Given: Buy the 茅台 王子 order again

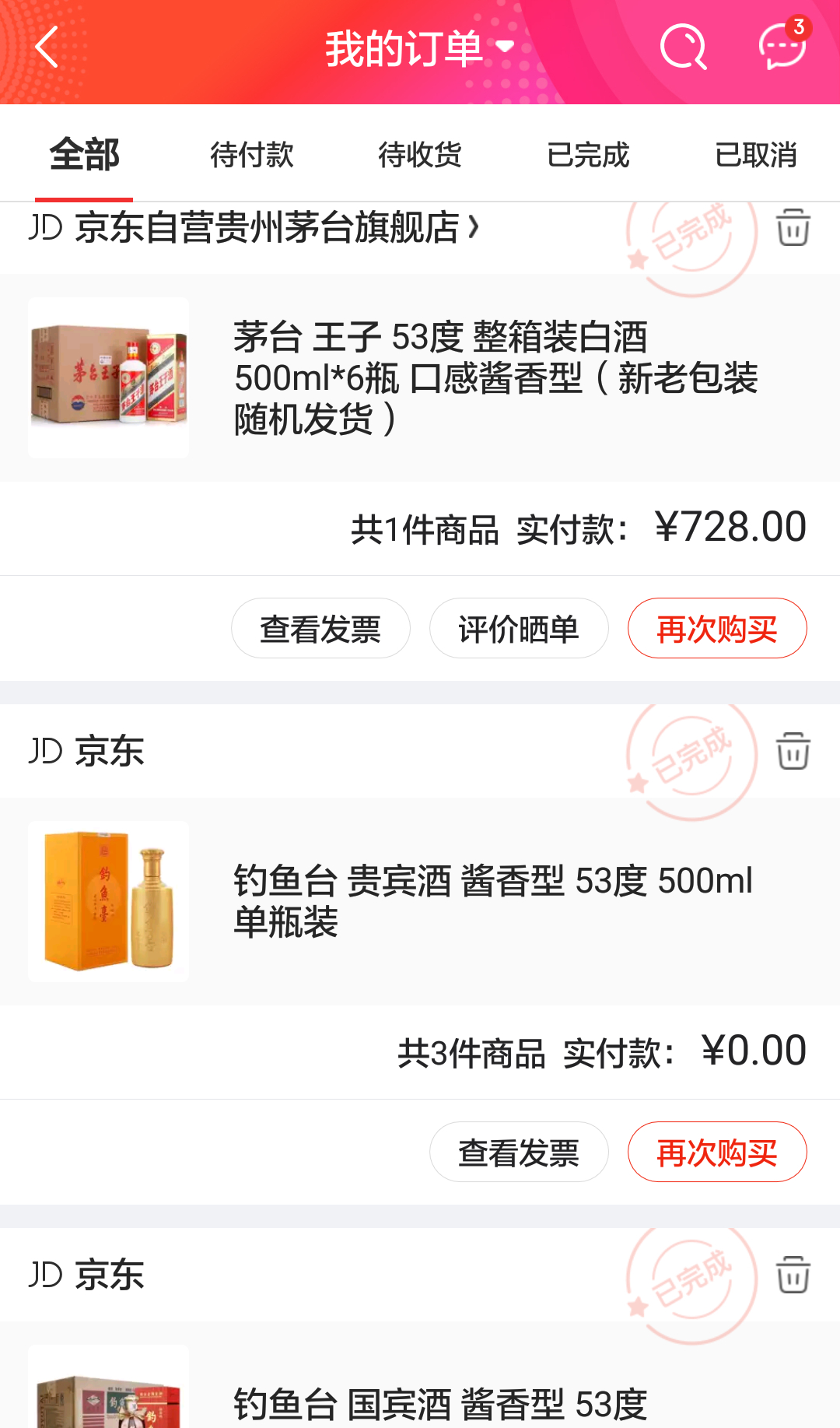Looking at the screenshot, I should [x=717, y=629].
